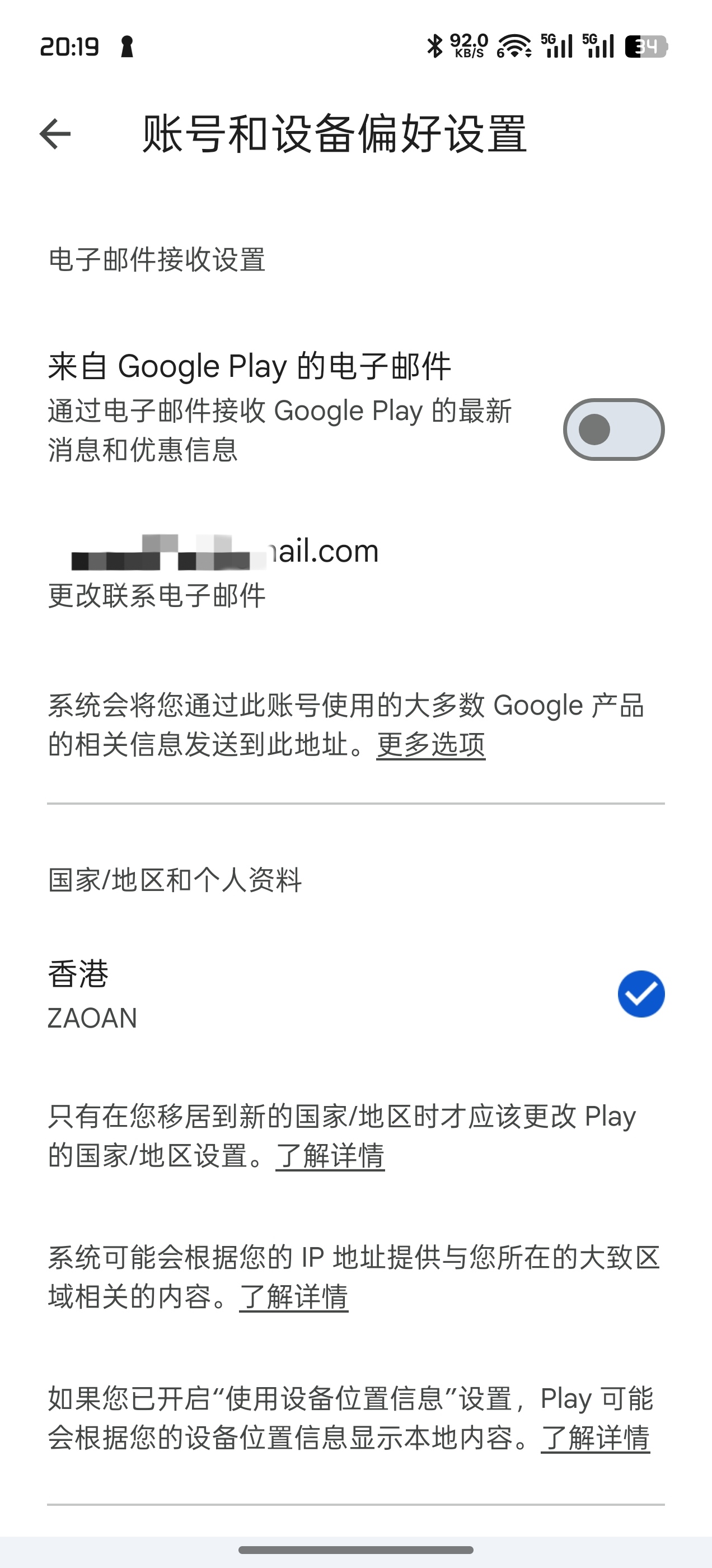Go back using the top arrow
This screenshot has height=1568, width=712.
55,134
